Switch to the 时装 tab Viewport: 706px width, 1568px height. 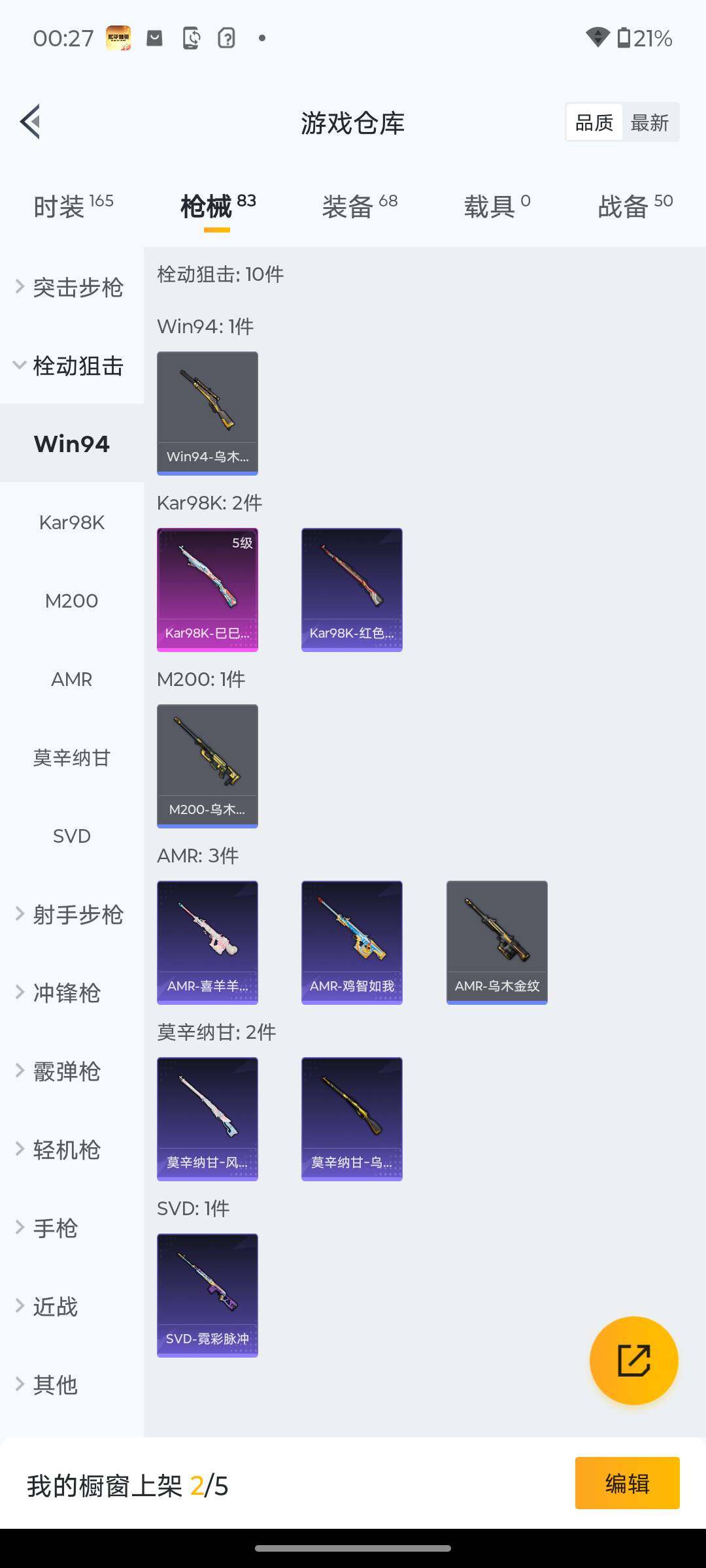(73, 206)
